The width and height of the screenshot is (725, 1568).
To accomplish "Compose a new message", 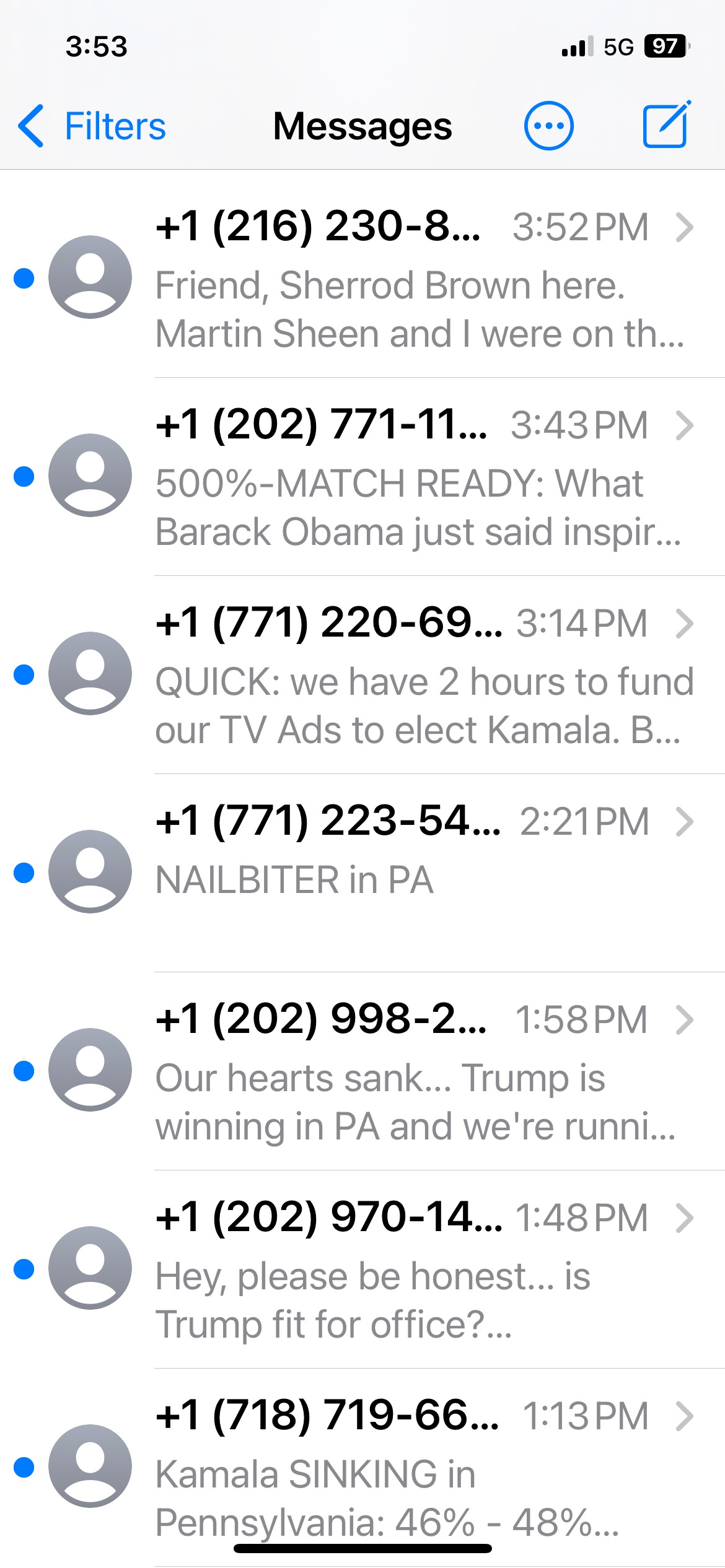I will 666,124.
